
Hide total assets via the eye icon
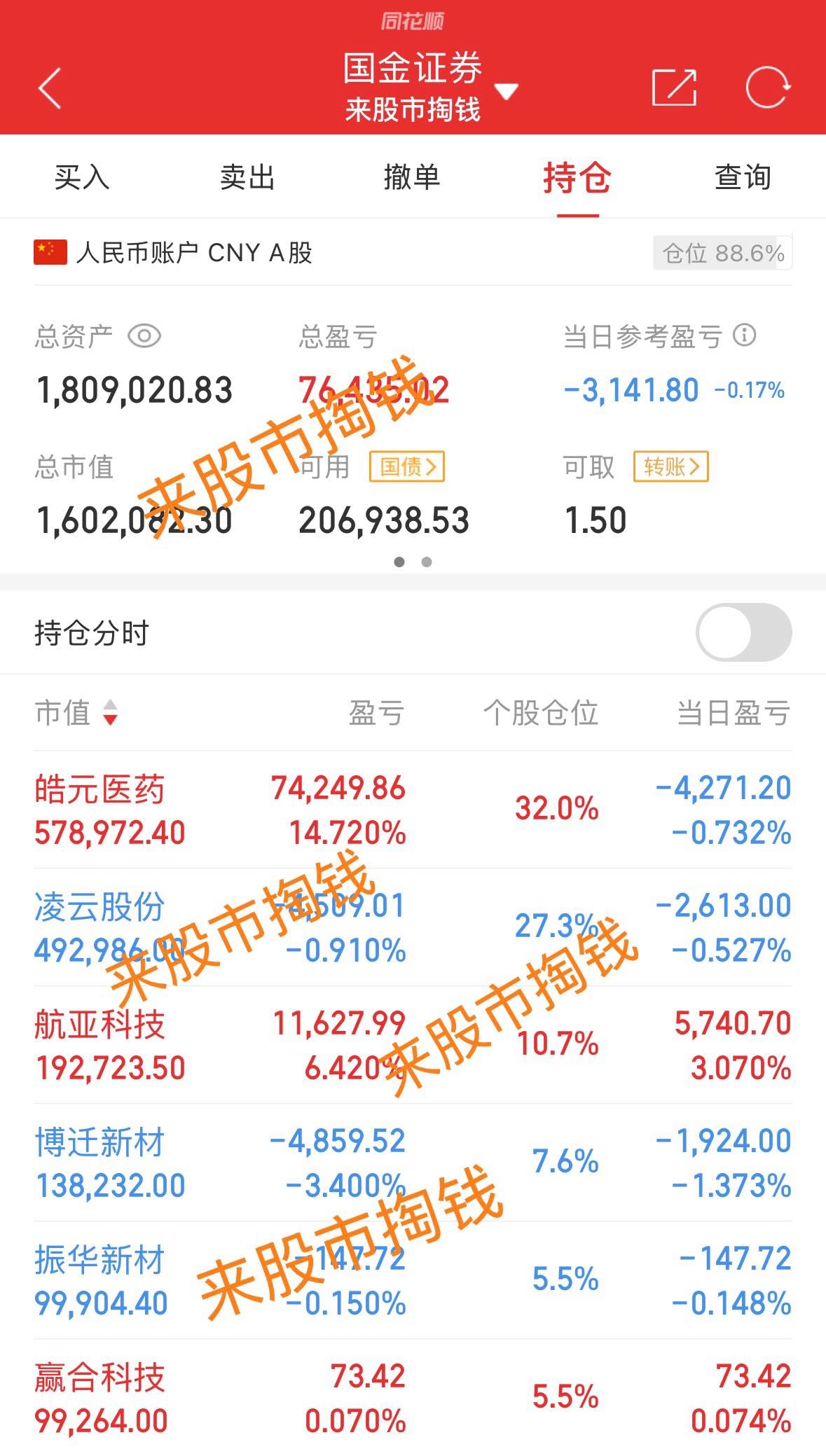[144, 336]
